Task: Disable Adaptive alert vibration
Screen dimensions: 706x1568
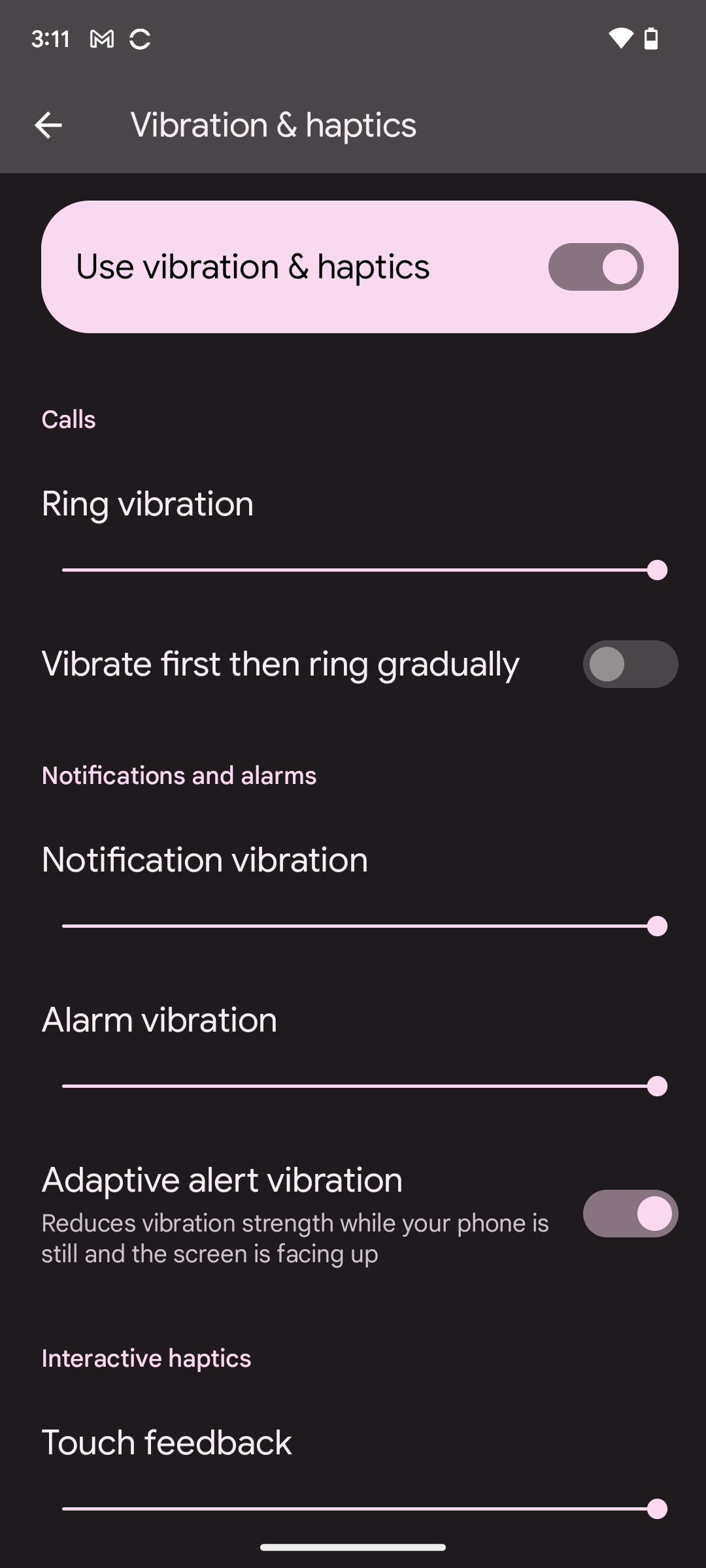Action: click(x=630, y=1213)
